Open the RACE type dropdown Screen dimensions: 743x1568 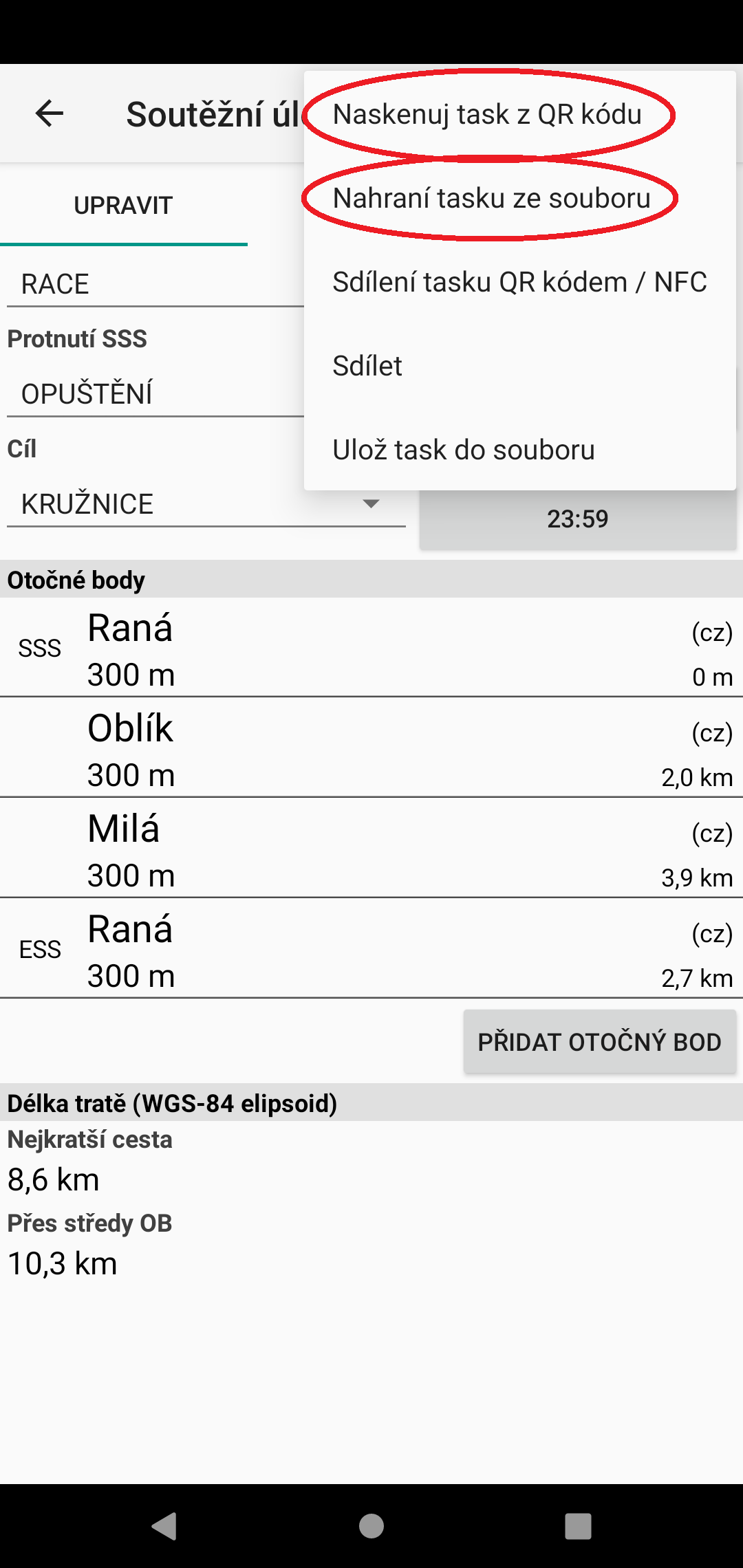(155, 284)
